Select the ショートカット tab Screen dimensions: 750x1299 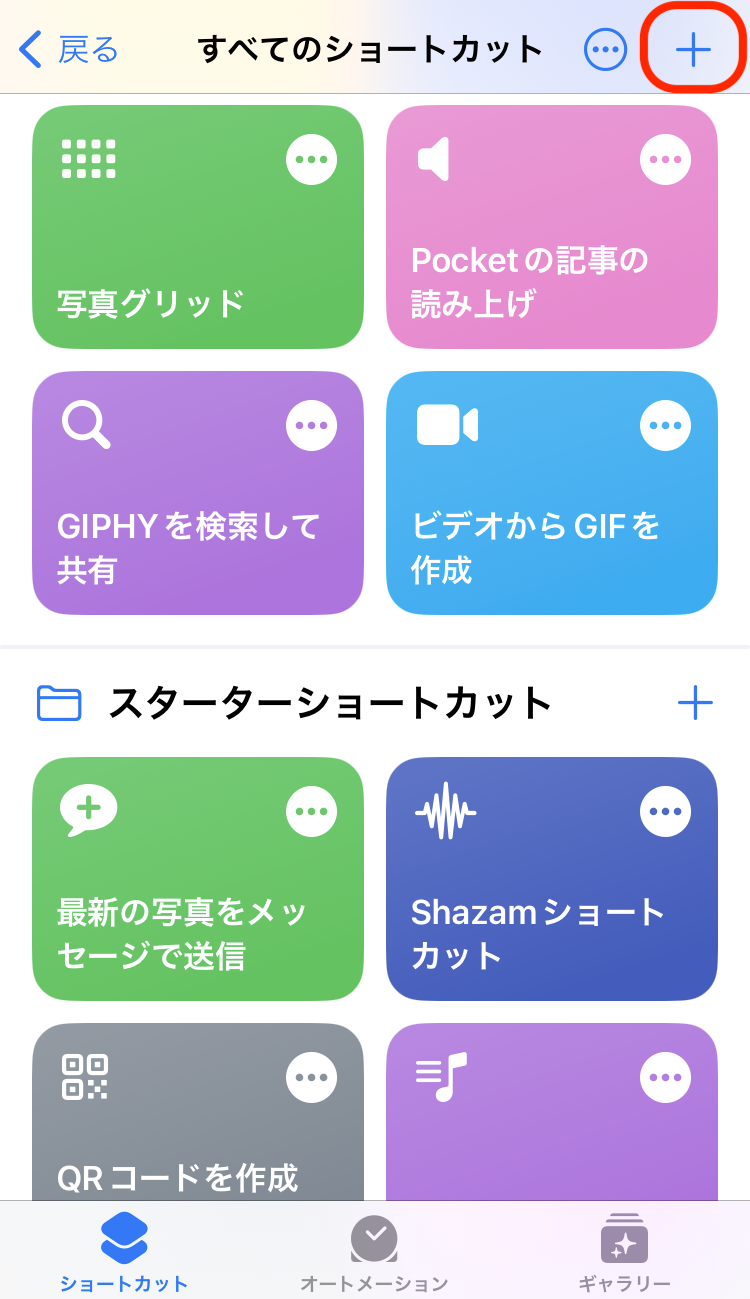coord(124,1253)
